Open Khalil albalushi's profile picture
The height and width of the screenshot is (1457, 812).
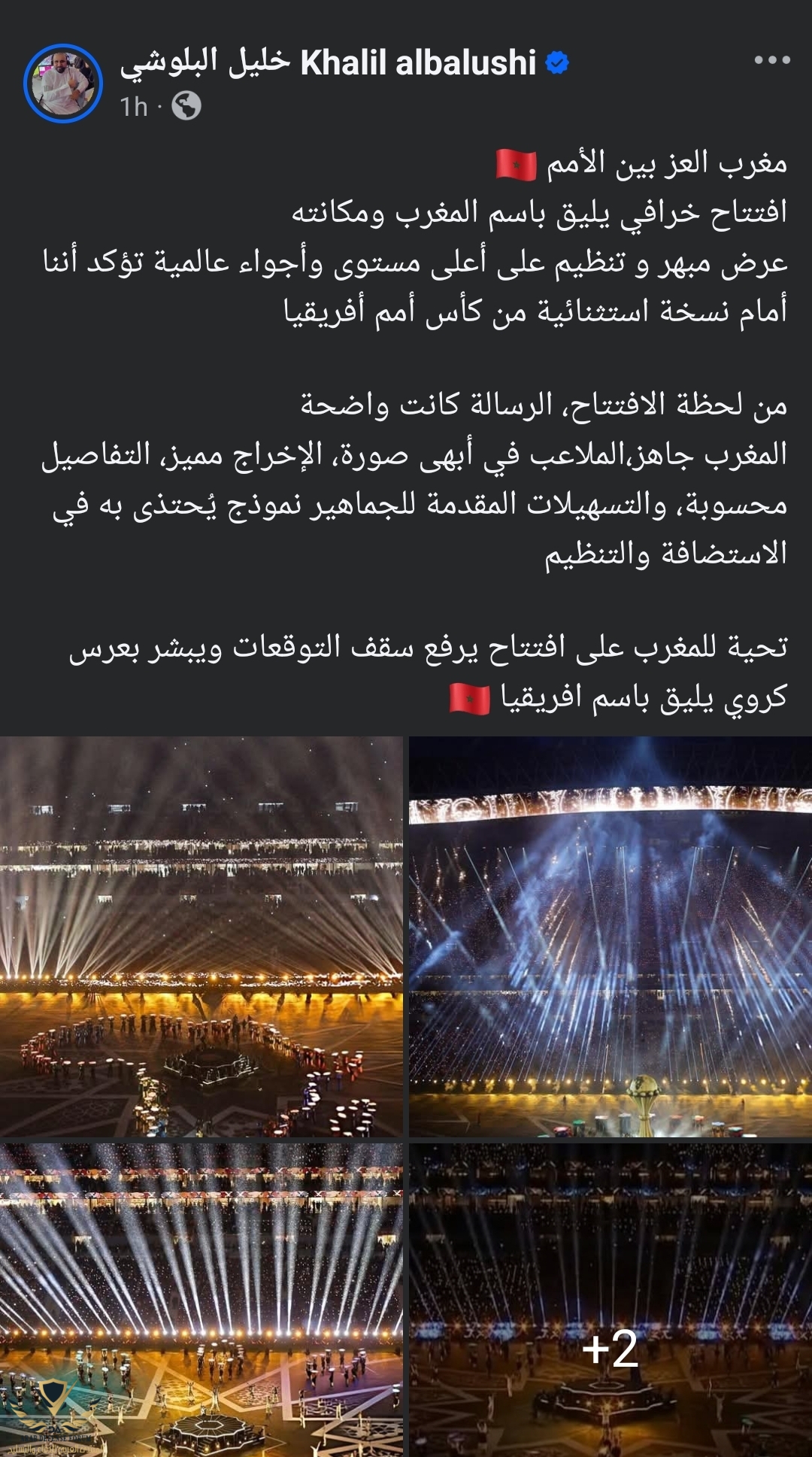pyautogui.click(x=63, y=83)
